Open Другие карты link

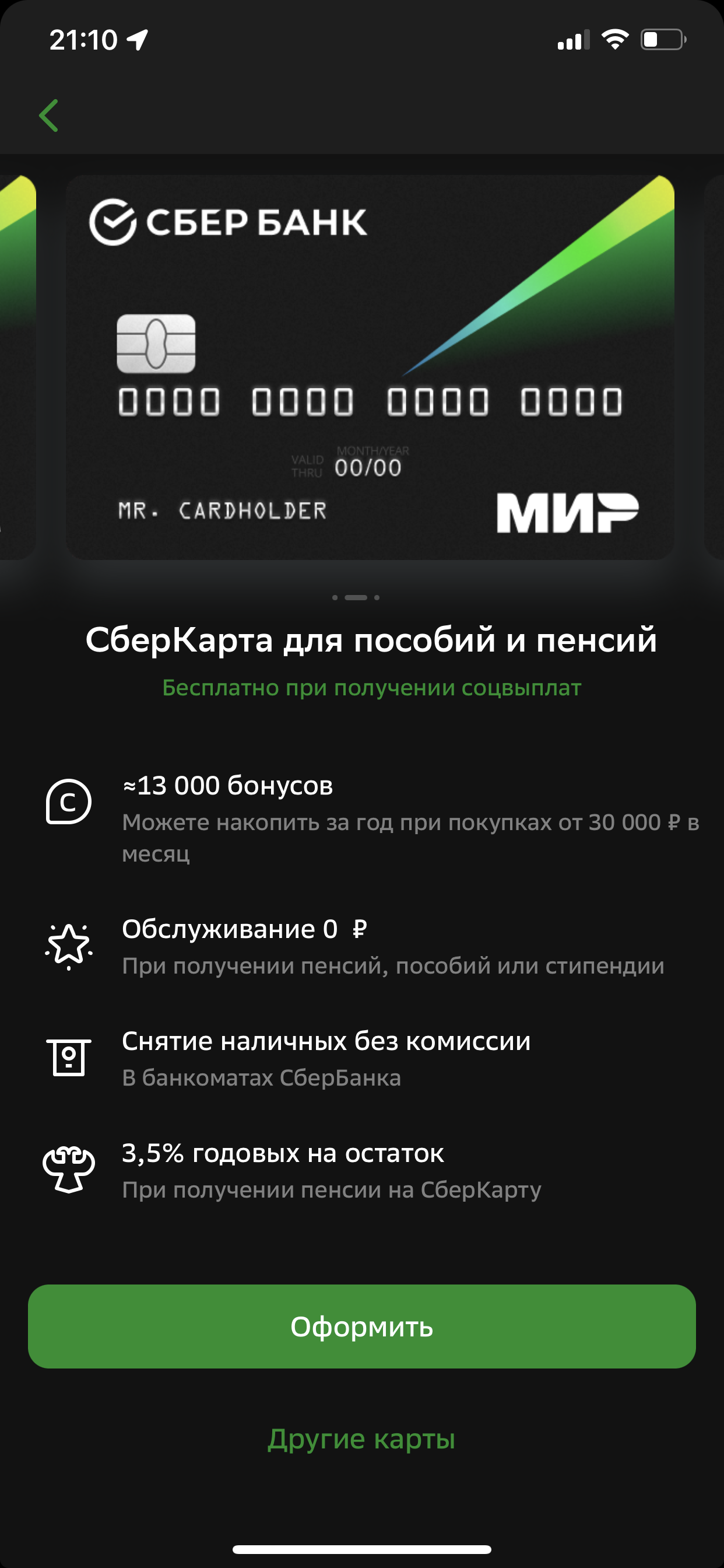[x=361, y=1439]
